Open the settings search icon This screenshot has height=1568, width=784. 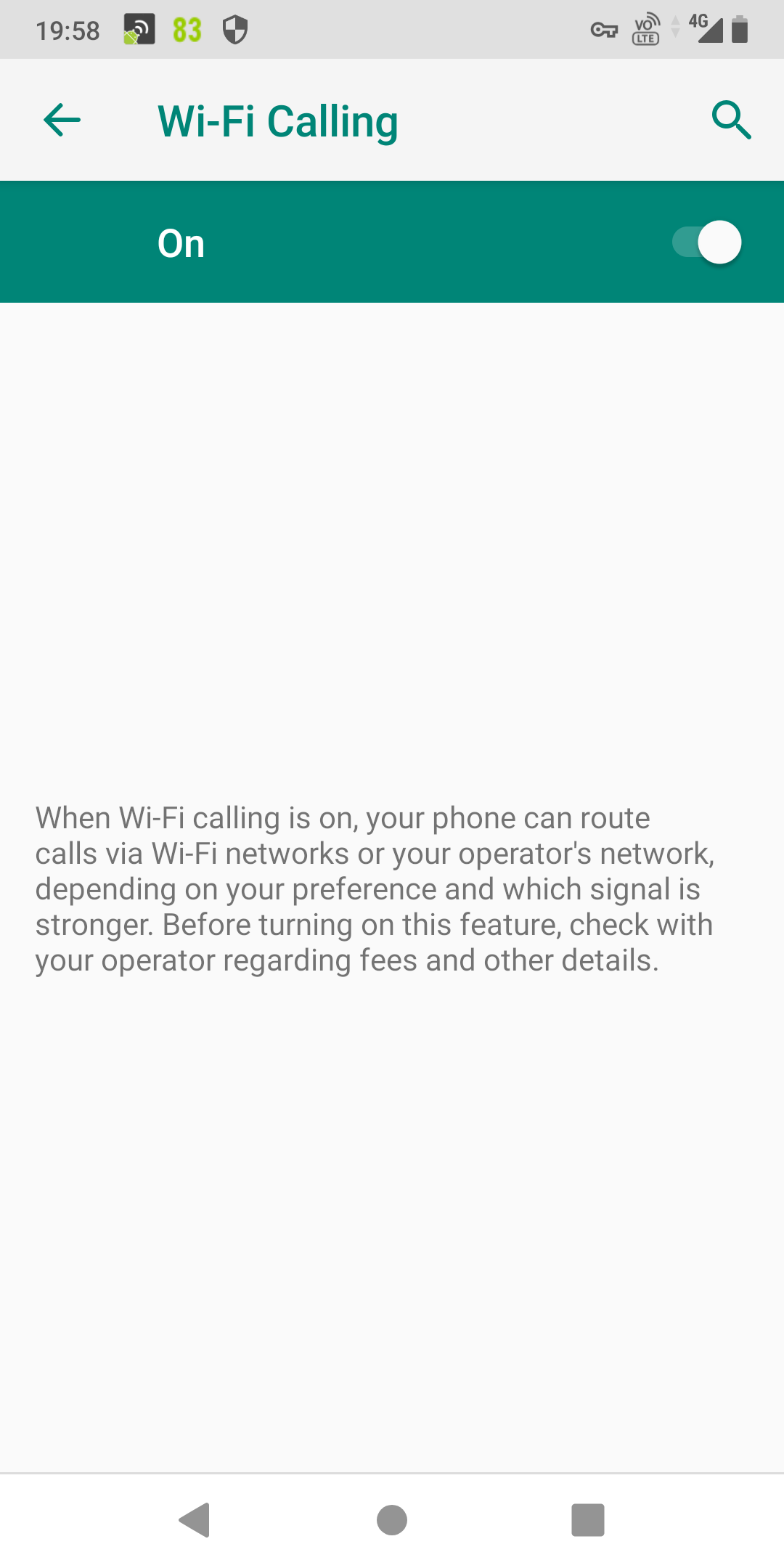(731, 120)
